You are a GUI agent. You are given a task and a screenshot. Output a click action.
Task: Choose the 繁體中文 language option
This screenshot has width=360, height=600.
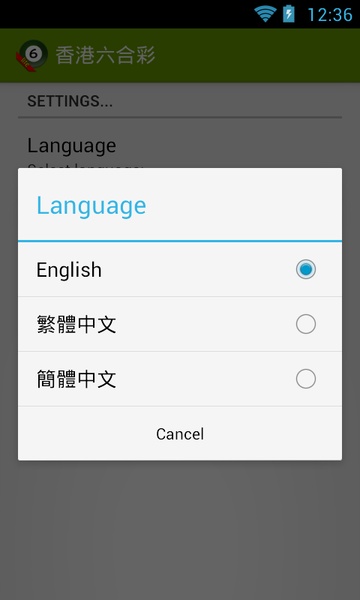180,324
